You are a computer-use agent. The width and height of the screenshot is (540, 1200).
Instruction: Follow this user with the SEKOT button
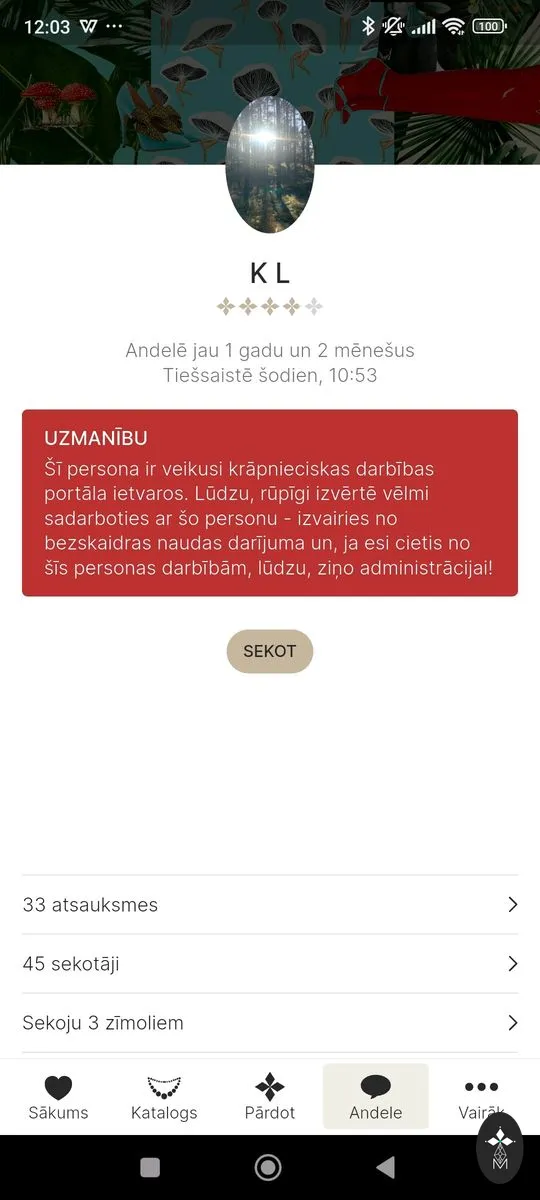270,651
